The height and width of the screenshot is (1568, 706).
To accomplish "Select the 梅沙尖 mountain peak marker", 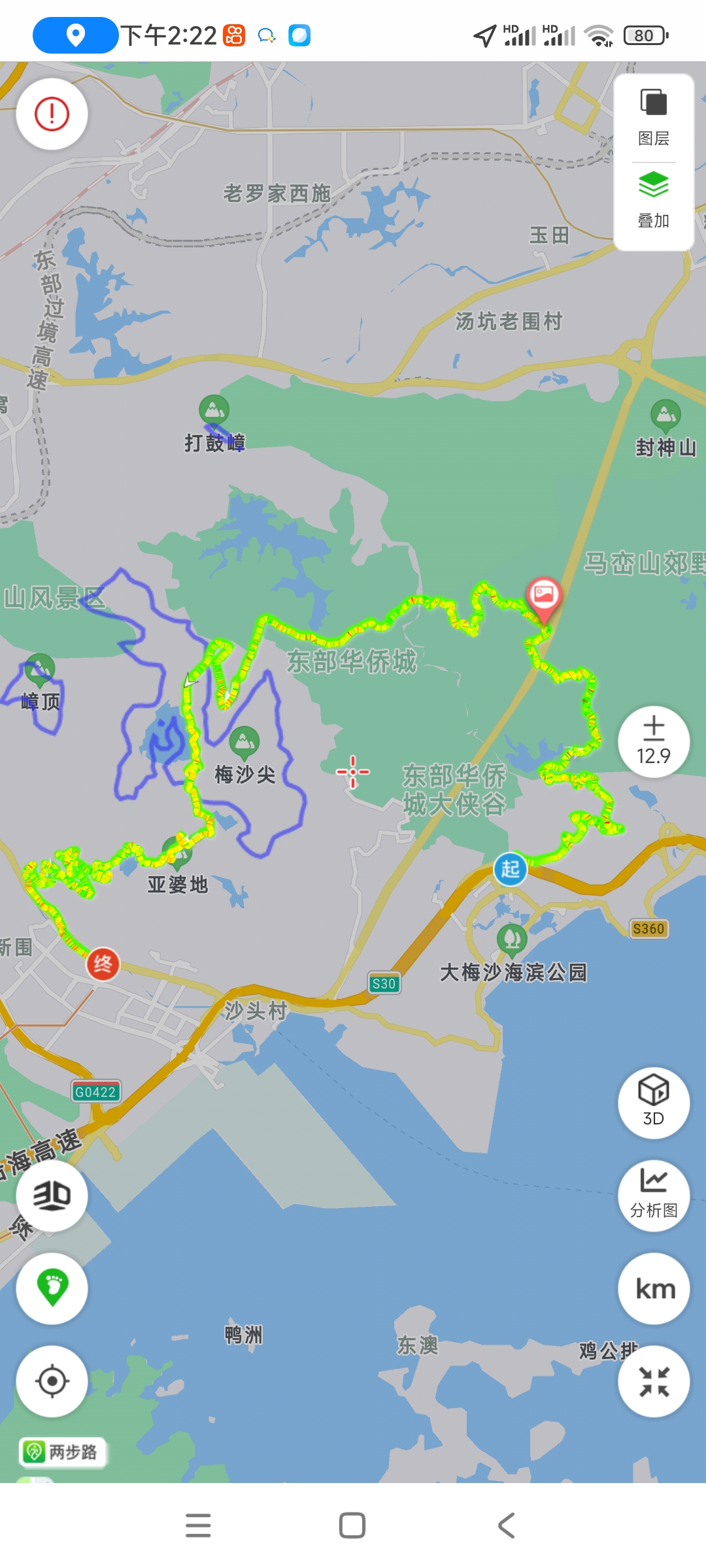I will coord(244,742).
